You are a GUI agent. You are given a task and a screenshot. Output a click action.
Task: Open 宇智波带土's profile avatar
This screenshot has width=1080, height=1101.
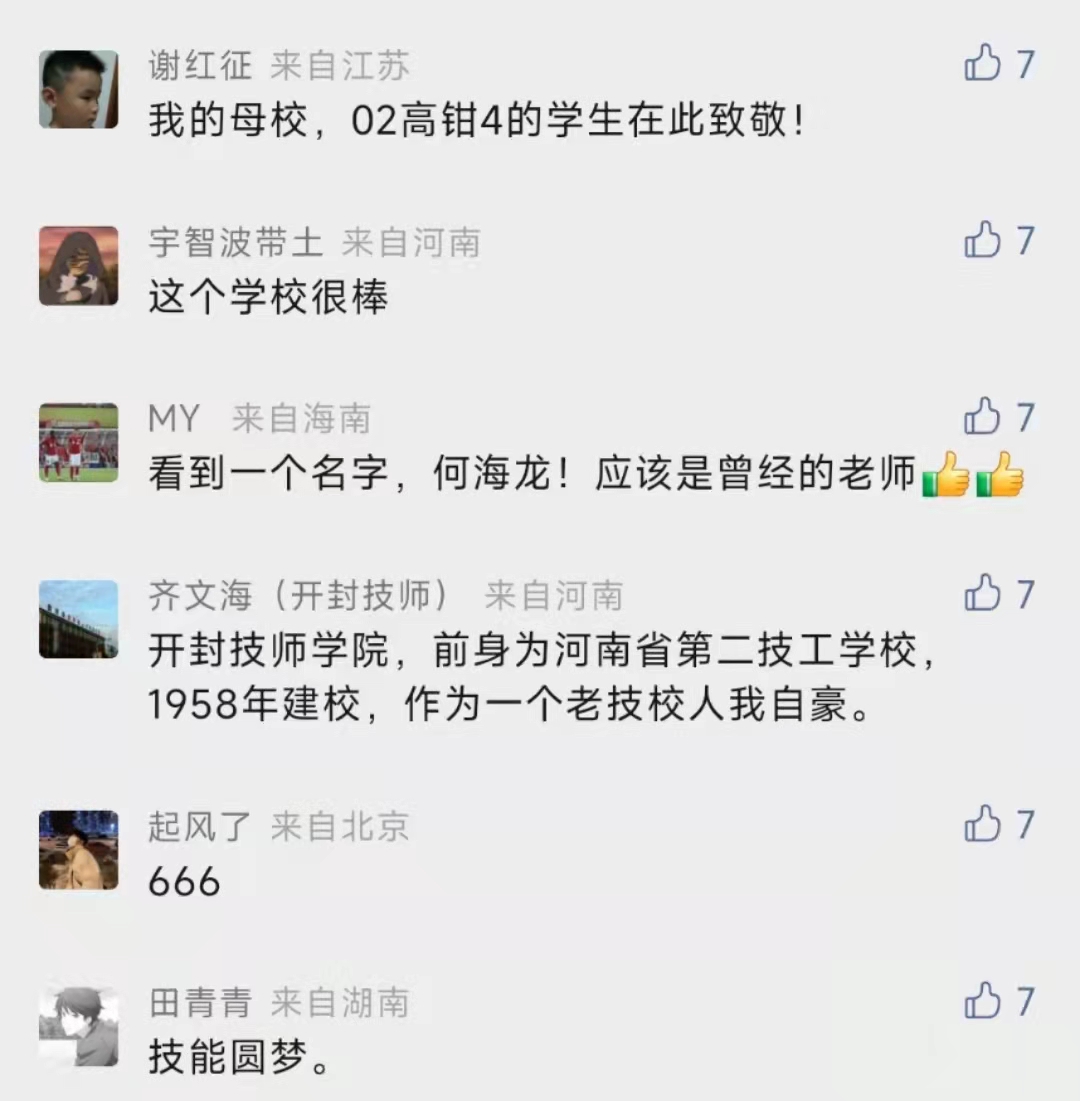click(x=78, y=265)
